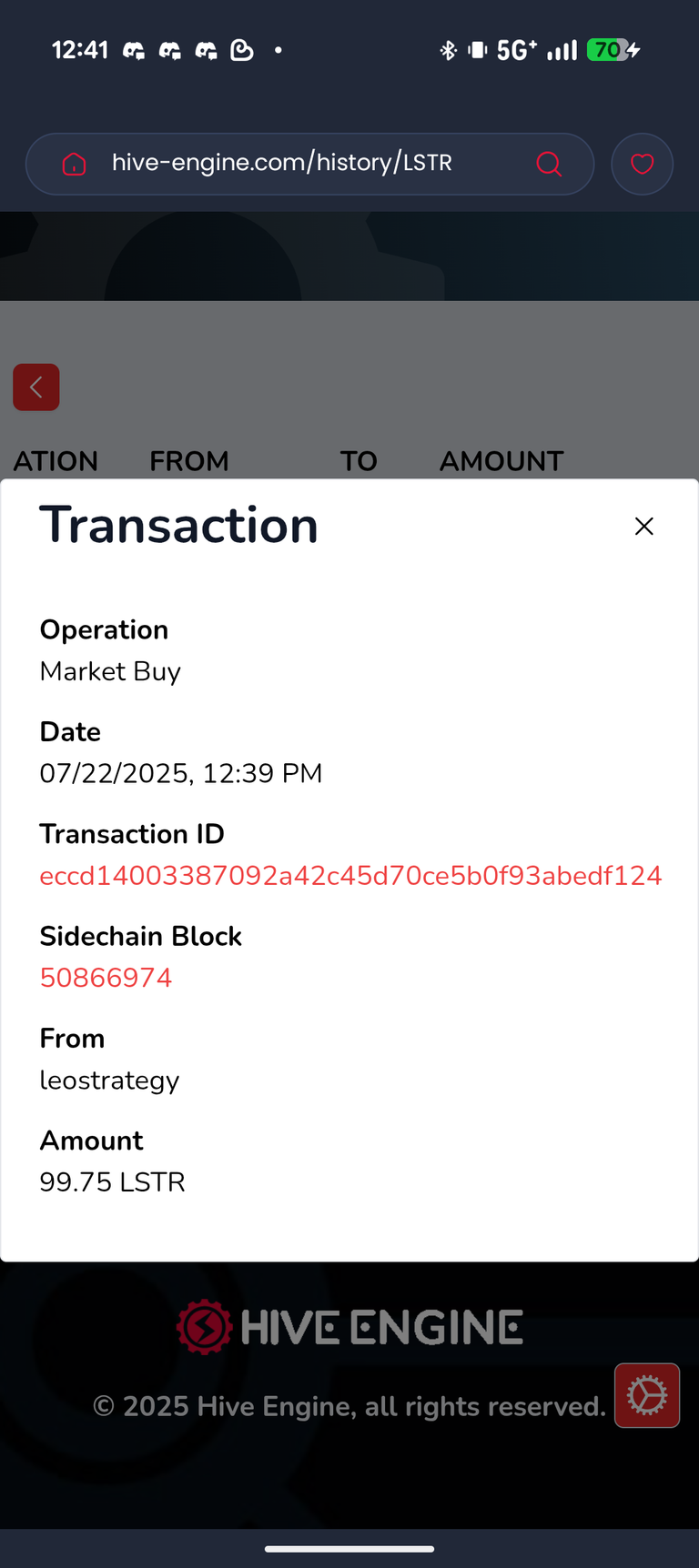Go back with the red arrow button
Viewport: 699px width, 1568px height.
tap(36, 387)
